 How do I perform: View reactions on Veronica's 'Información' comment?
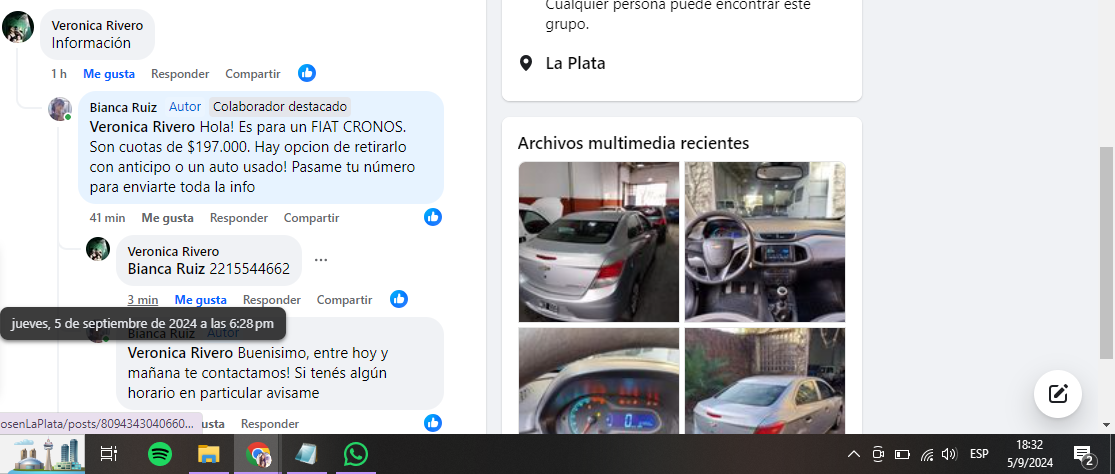[x=307, y=73]
